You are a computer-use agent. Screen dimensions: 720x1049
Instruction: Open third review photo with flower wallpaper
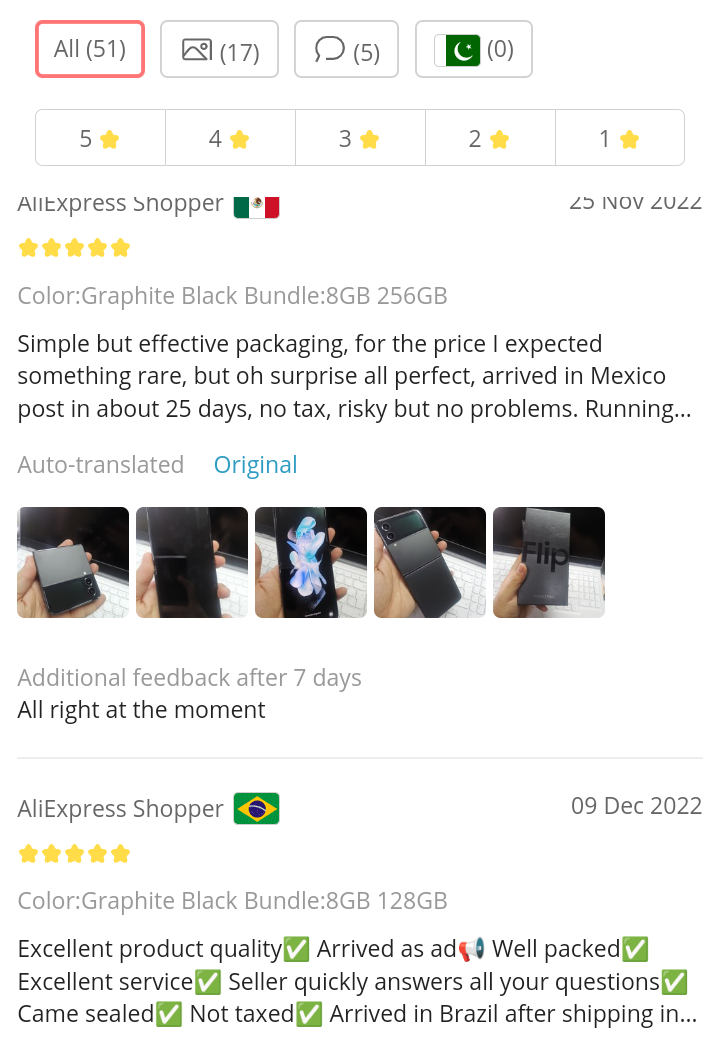coord(311,562)
